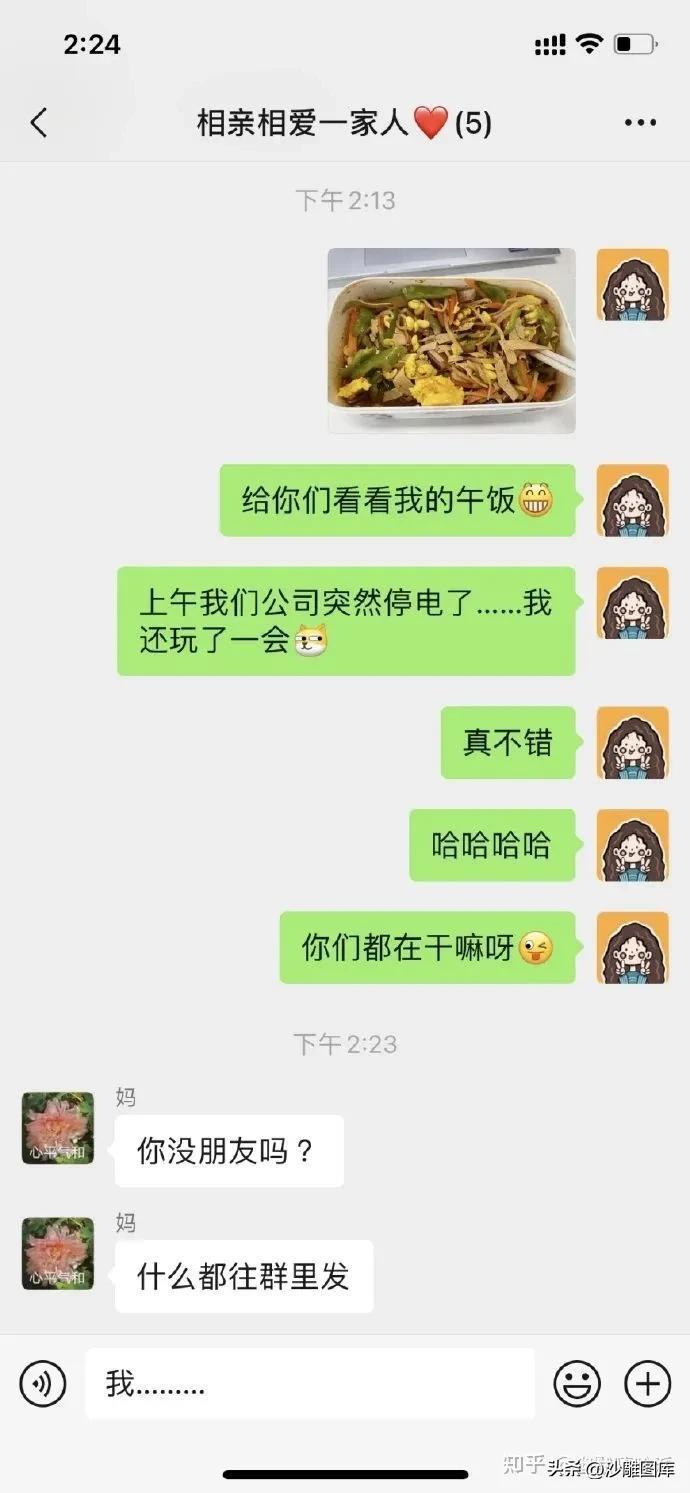This screenshot has width=690, height=1493.
Task: Go back from the family group chat
Action: pyautogui.click(x=39, y=124)
